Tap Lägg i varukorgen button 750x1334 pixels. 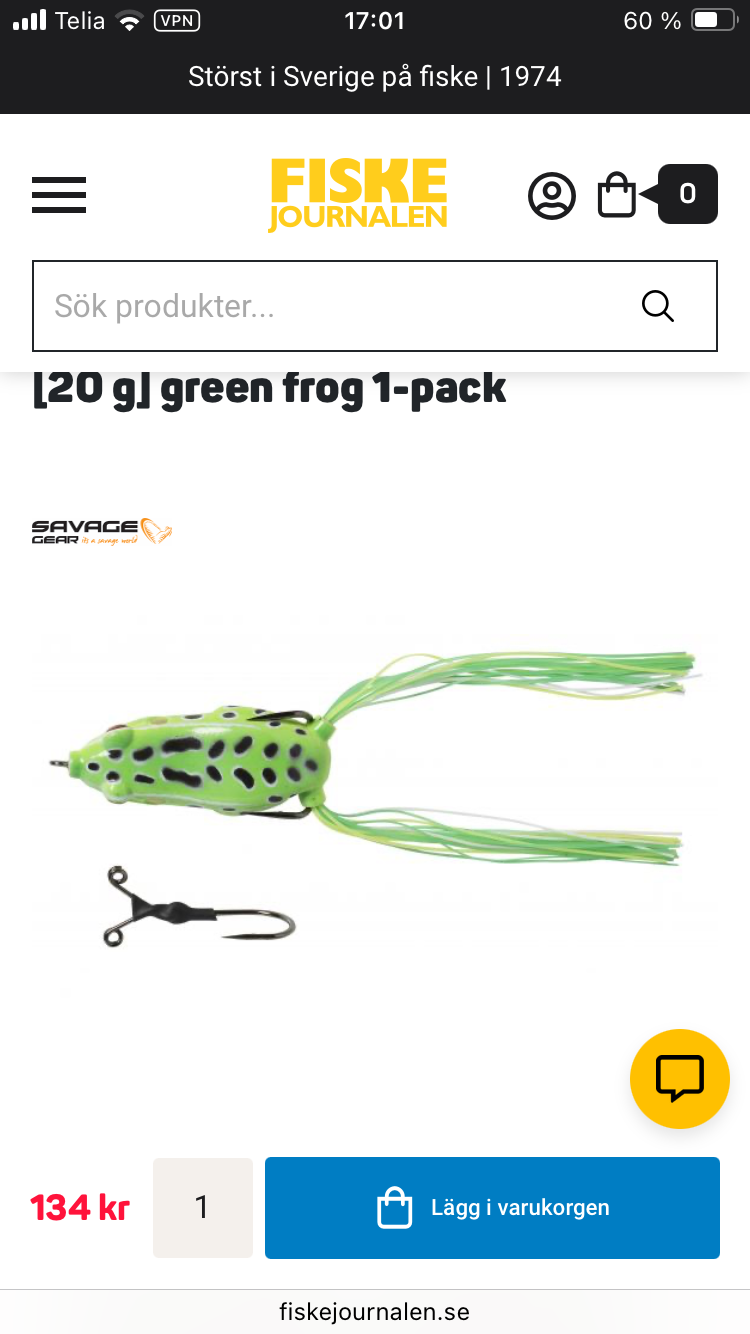(x=492, y=1208)
